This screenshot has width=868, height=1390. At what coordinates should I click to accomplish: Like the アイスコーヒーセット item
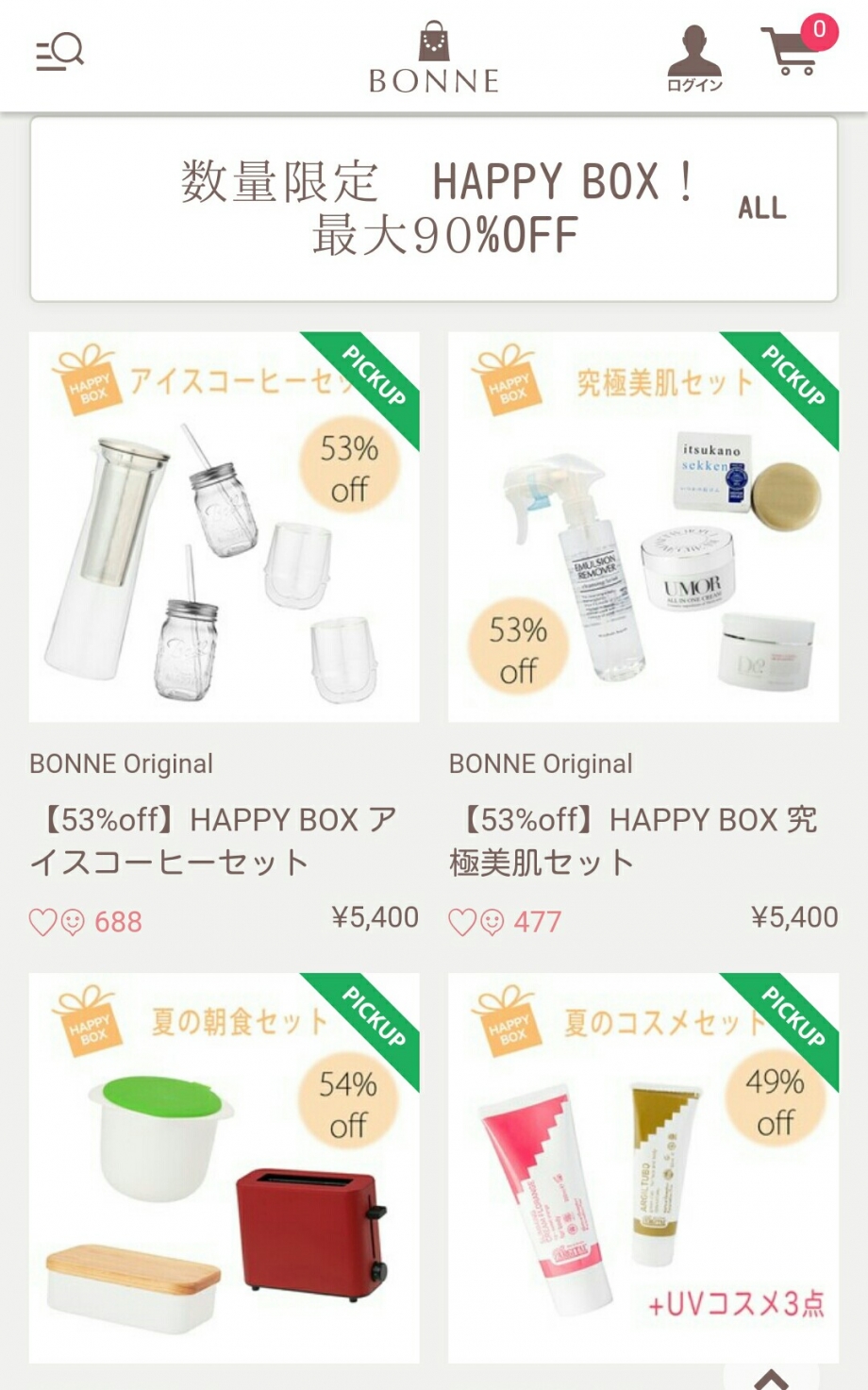coord(43,922)
